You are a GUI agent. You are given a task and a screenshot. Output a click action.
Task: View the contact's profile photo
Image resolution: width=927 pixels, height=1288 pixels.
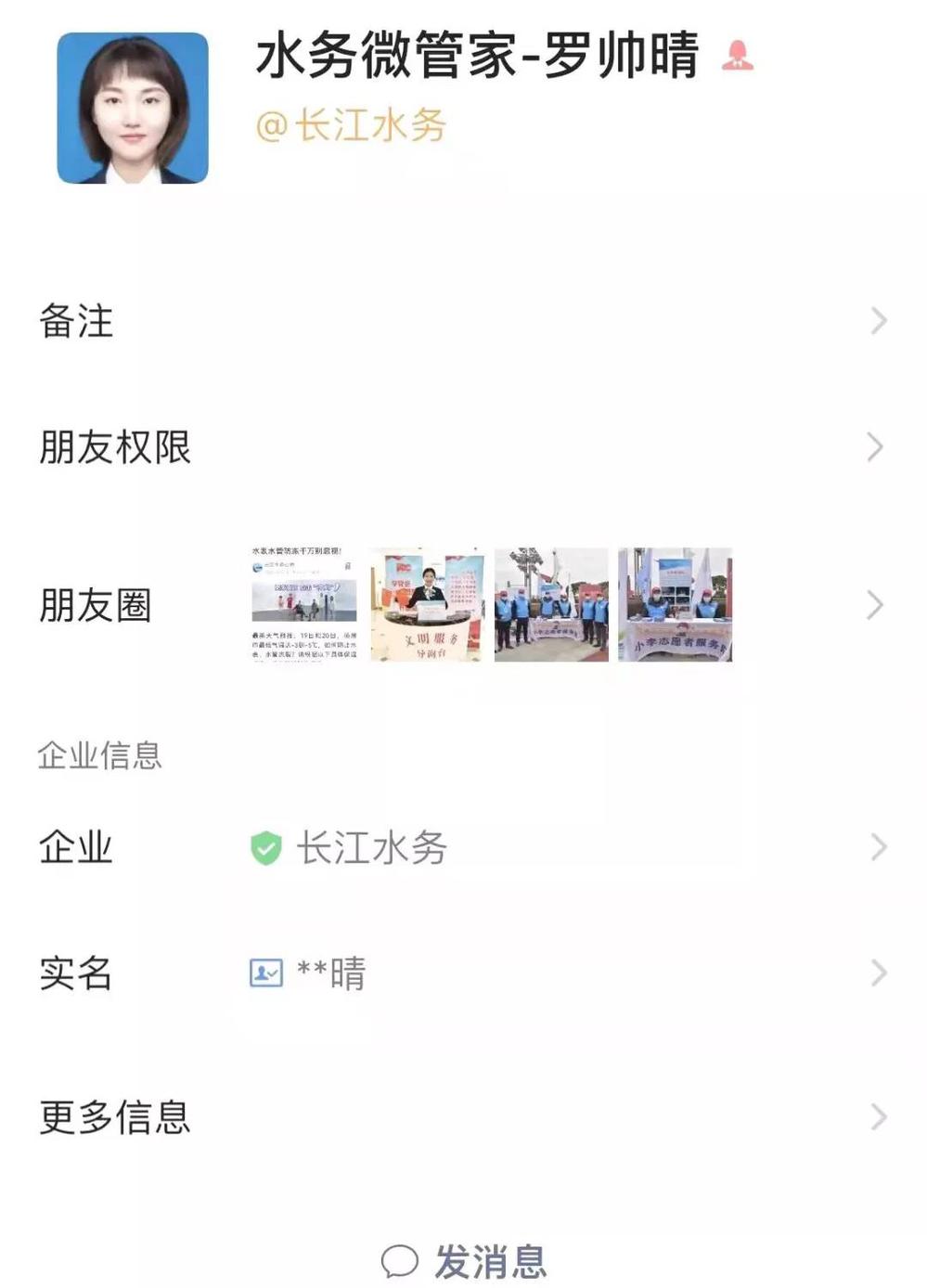click(x=133, y=109)
